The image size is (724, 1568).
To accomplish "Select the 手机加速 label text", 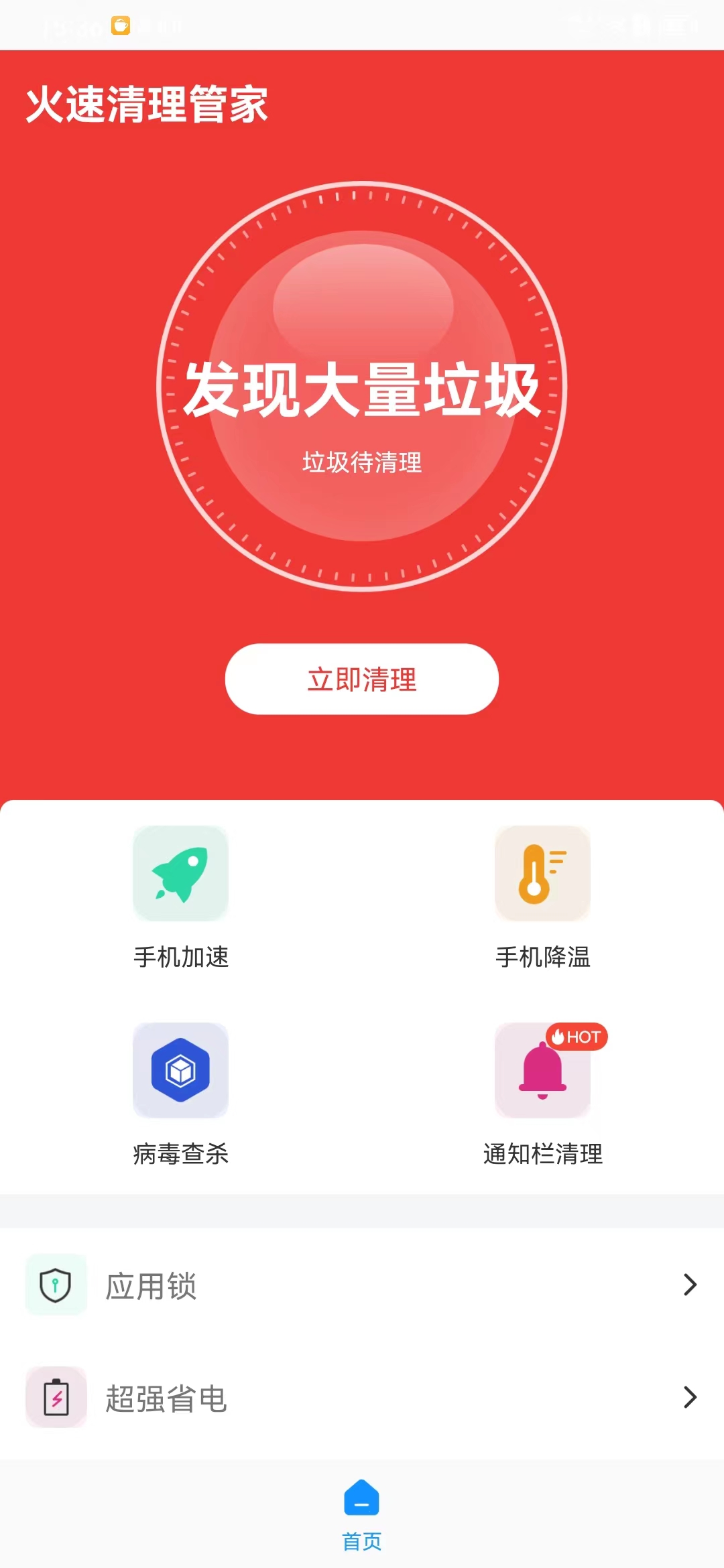I will click(181, 958).
